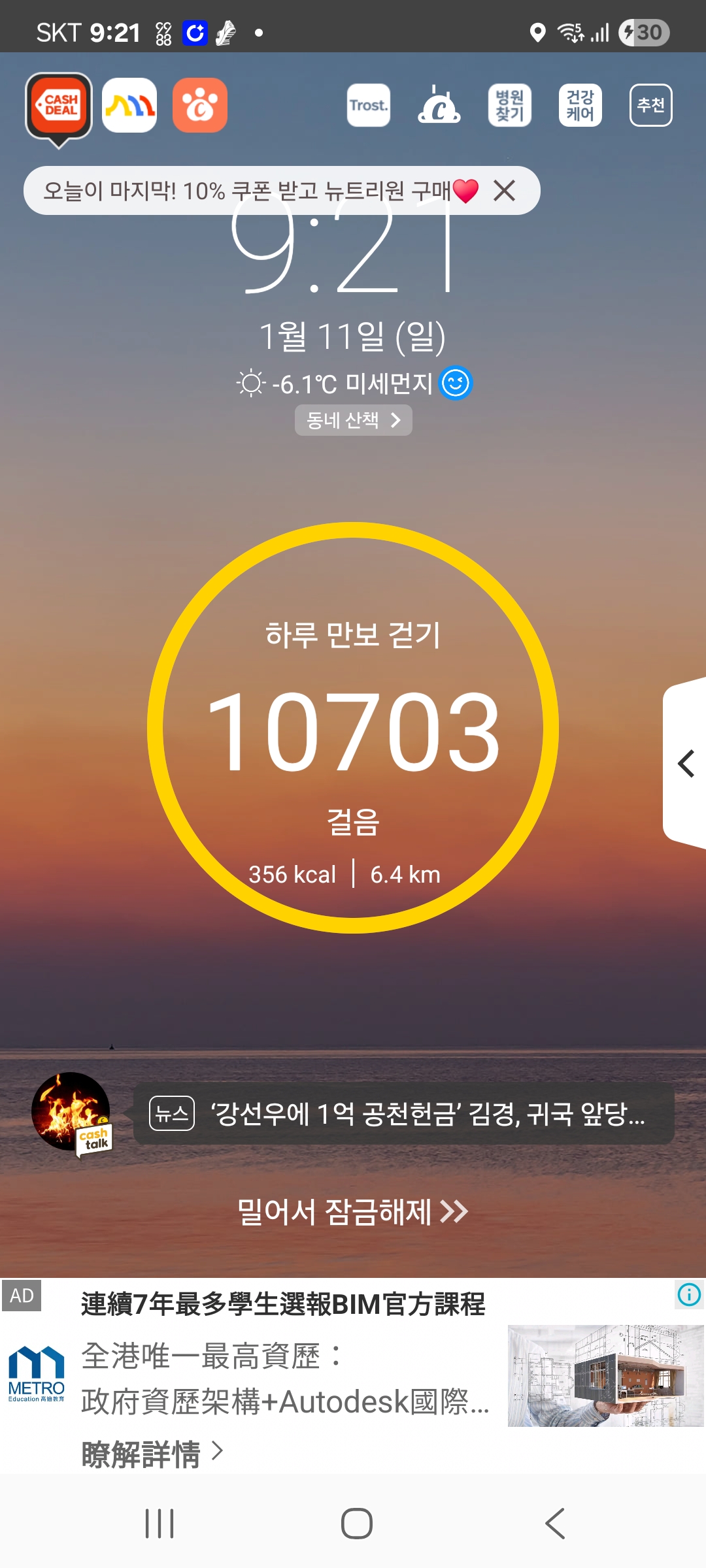Go back with the navigation bar

[x=554, y=1524]
